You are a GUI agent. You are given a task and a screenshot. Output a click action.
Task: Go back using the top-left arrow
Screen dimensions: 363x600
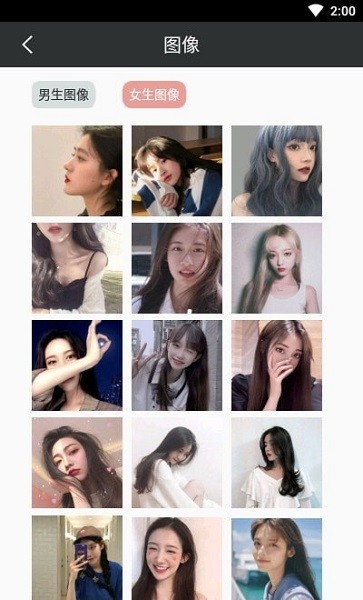pos(28,45)
